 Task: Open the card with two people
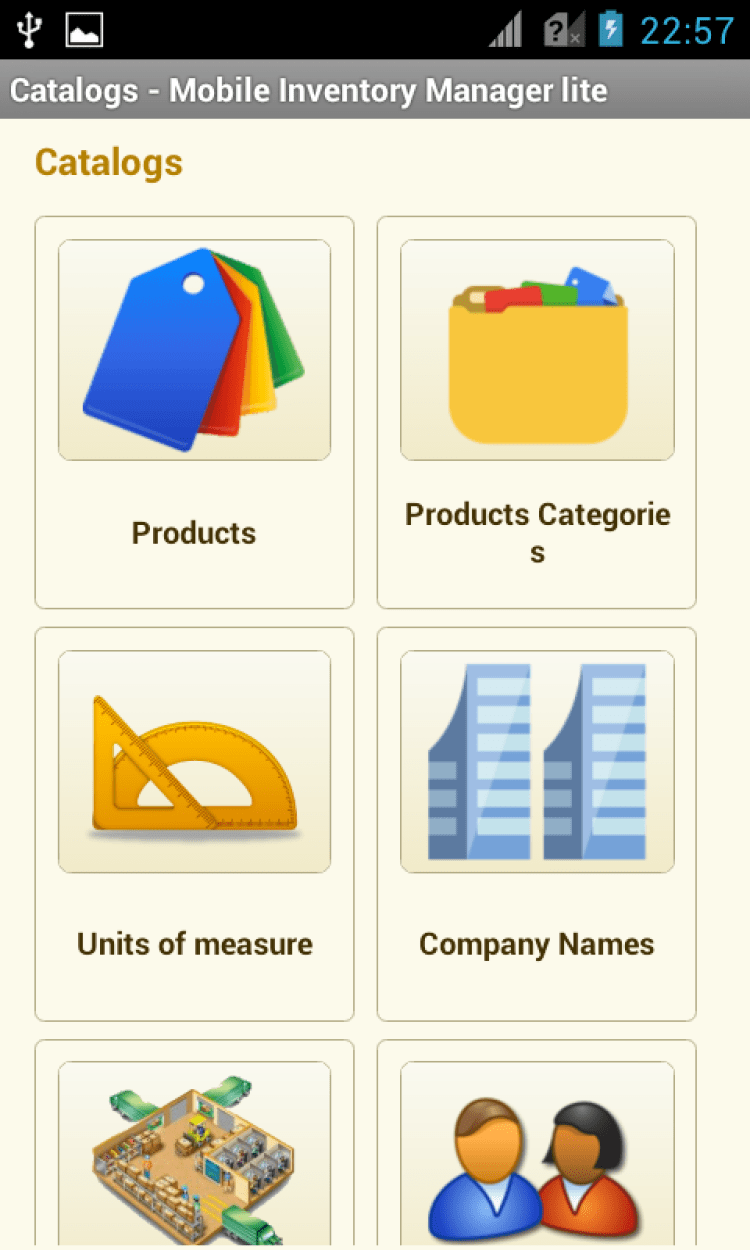tap(536, 1150)
